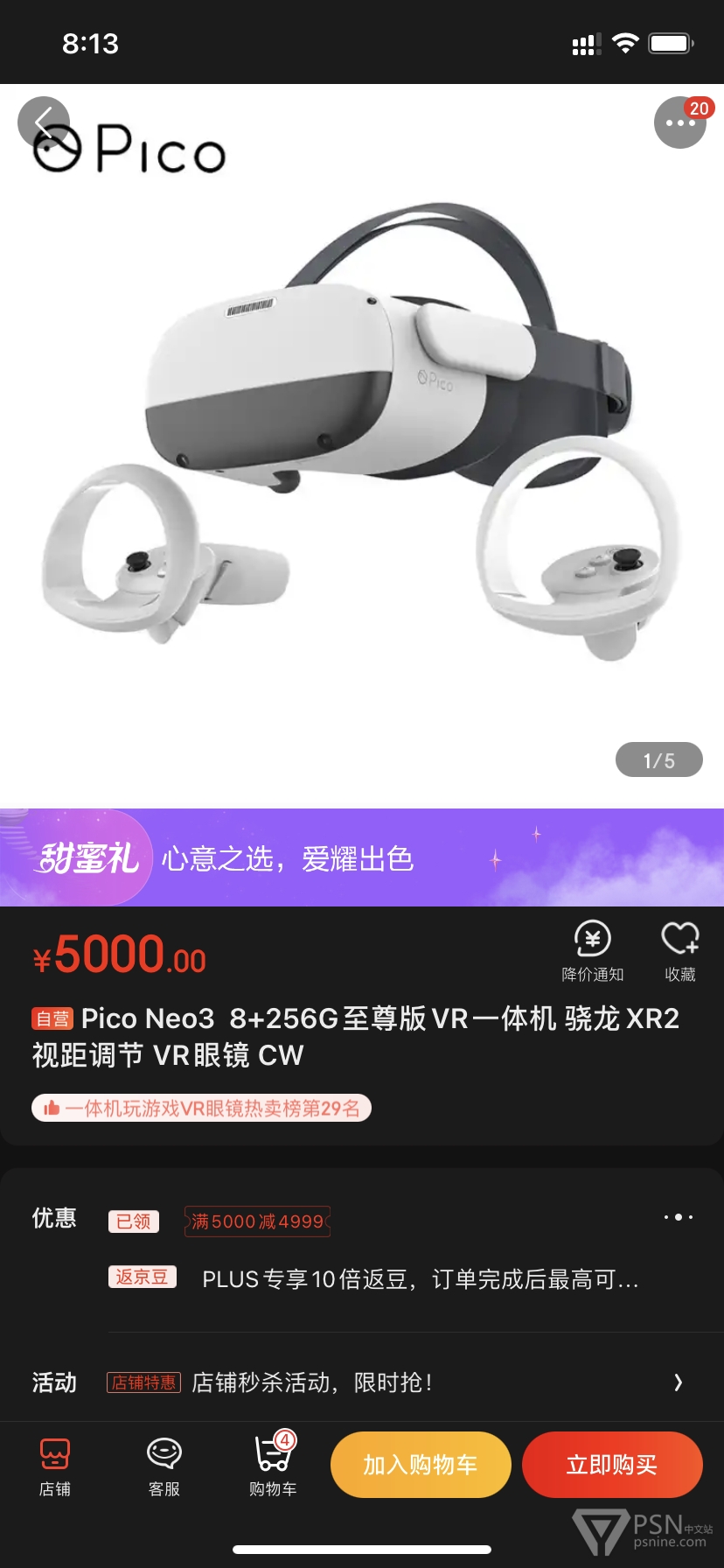Tap 降价通知 price drop alert

tap(593, 951)
